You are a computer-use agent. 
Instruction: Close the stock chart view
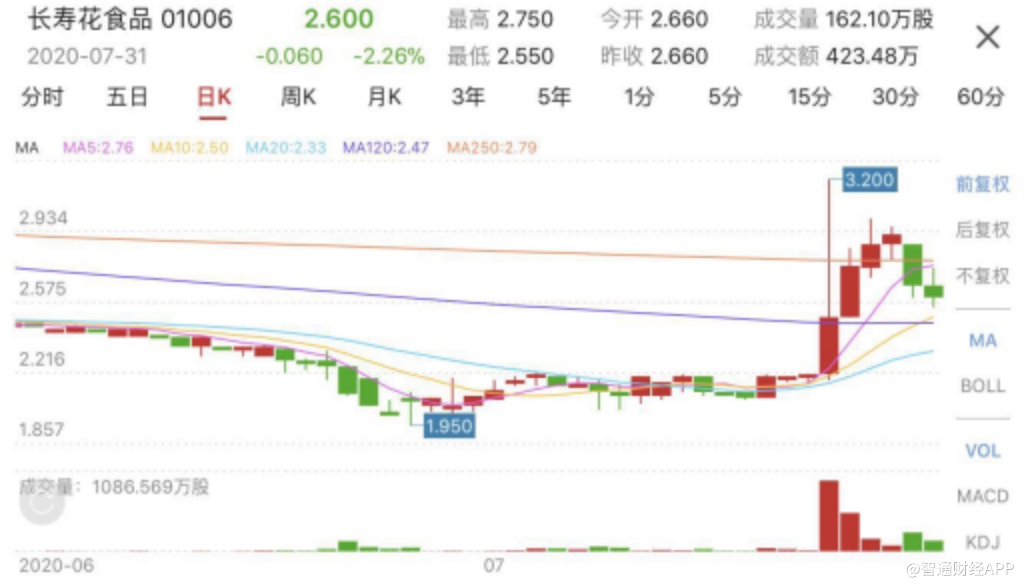(987, 38)
